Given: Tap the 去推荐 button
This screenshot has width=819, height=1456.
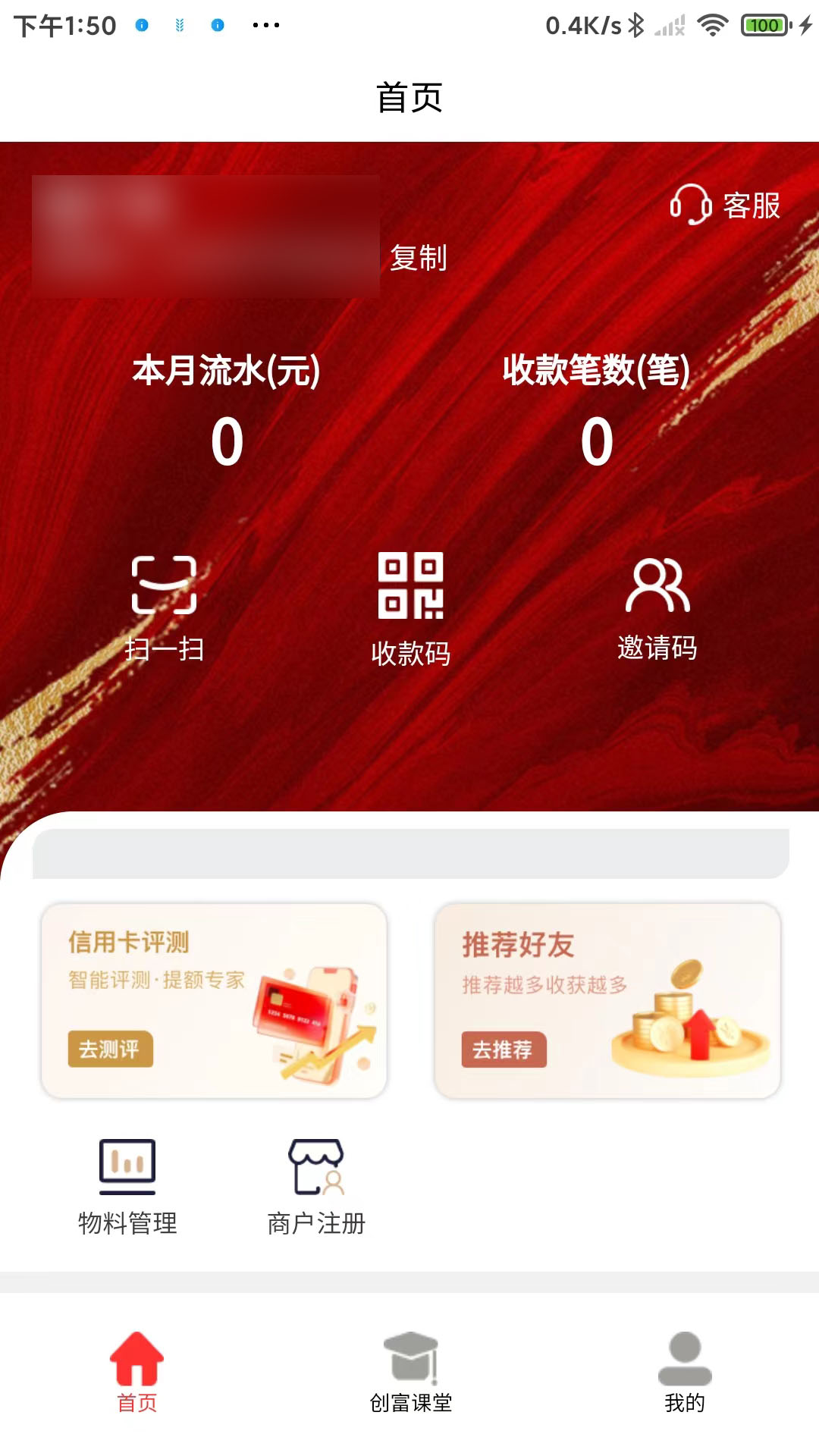Looking at the screenshot, I should (x=504, y=1050).
